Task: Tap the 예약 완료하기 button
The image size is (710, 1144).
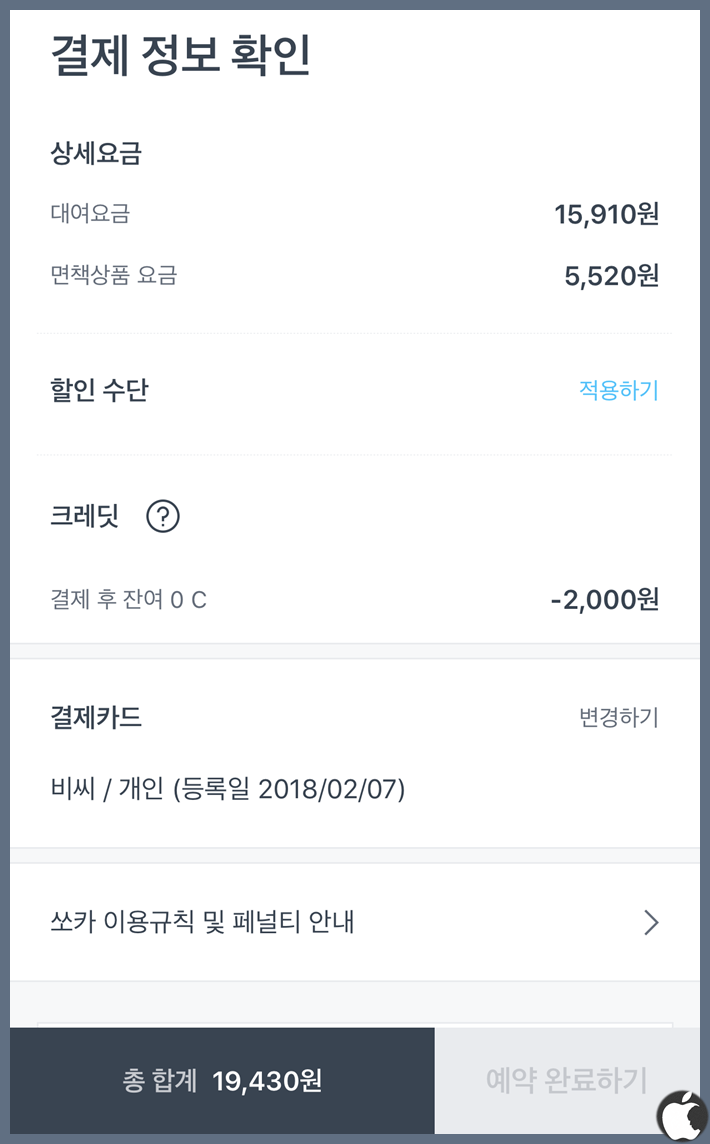Action: (567, 1081)
